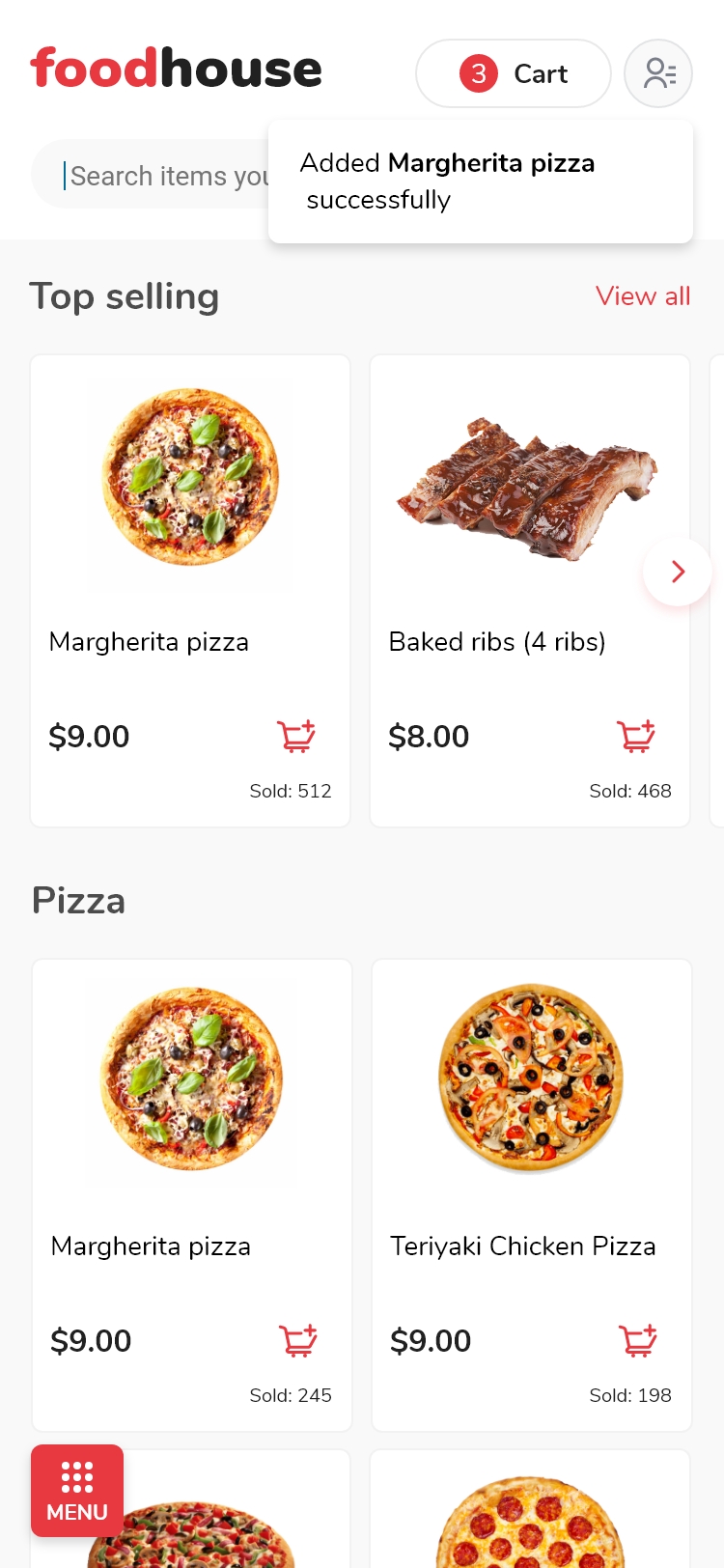Open the user account icon
The width and height of the screenshot is (724, 1568).
pos(658,73)
